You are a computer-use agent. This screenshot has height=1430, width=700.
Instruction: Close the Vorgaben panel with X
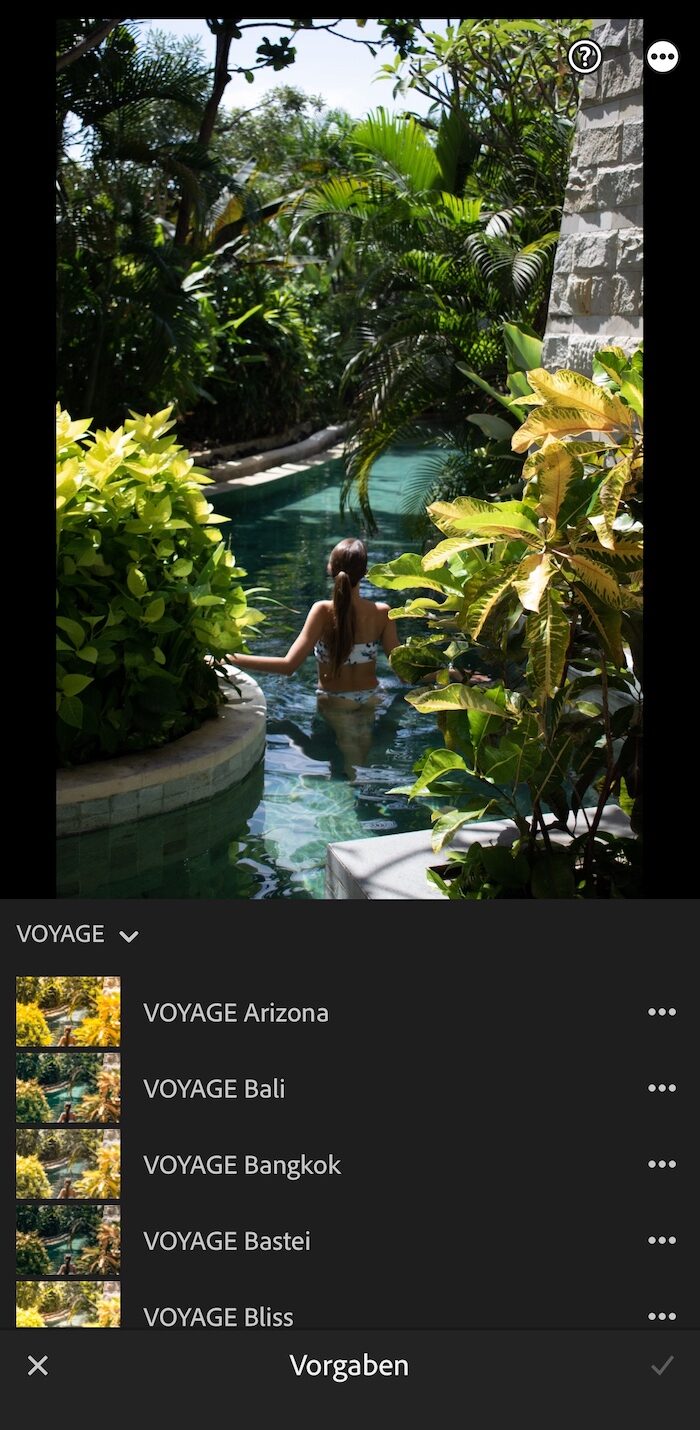(x=38, y=1365)
